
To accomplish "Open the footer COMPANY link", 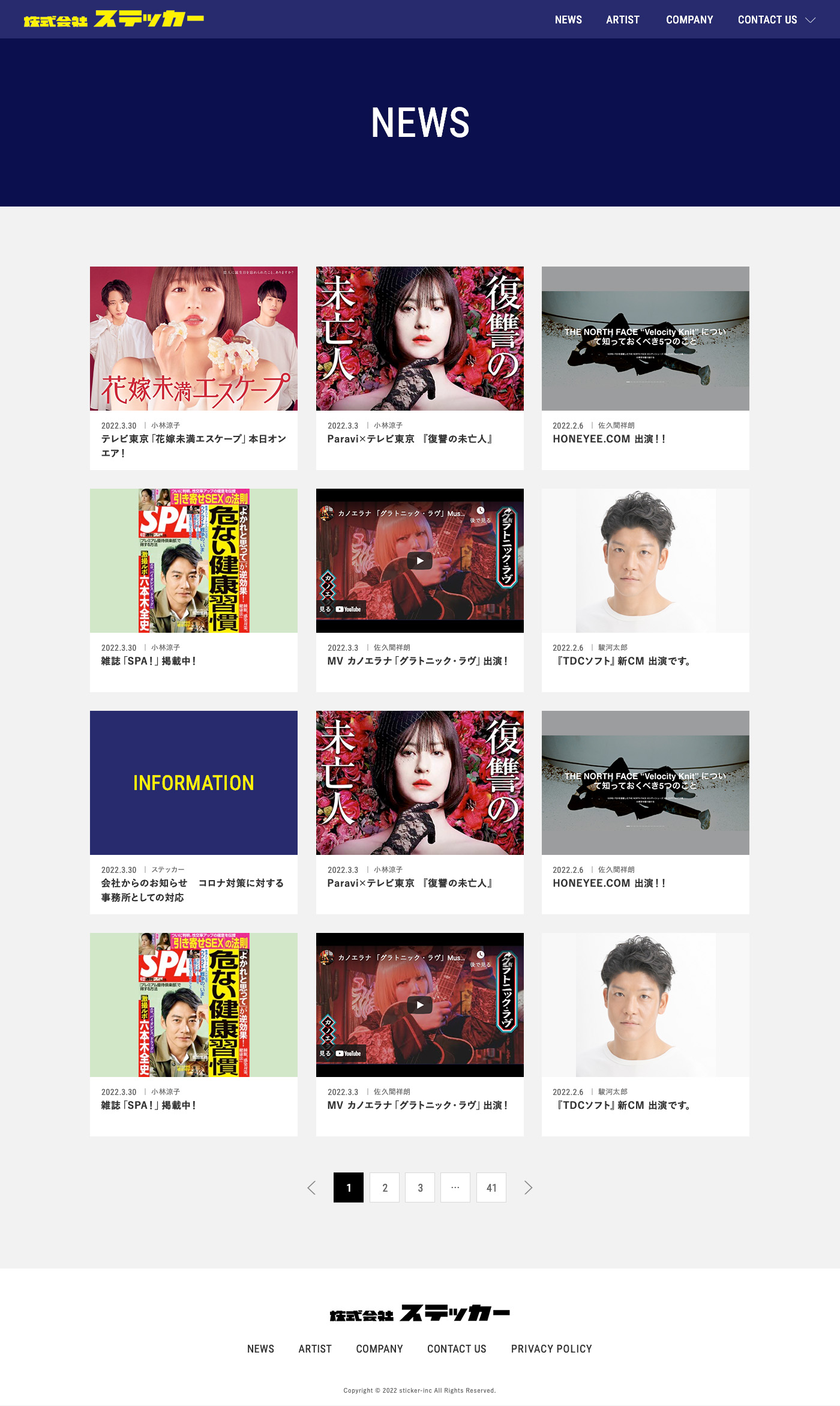I will [x=379, y=1349].
